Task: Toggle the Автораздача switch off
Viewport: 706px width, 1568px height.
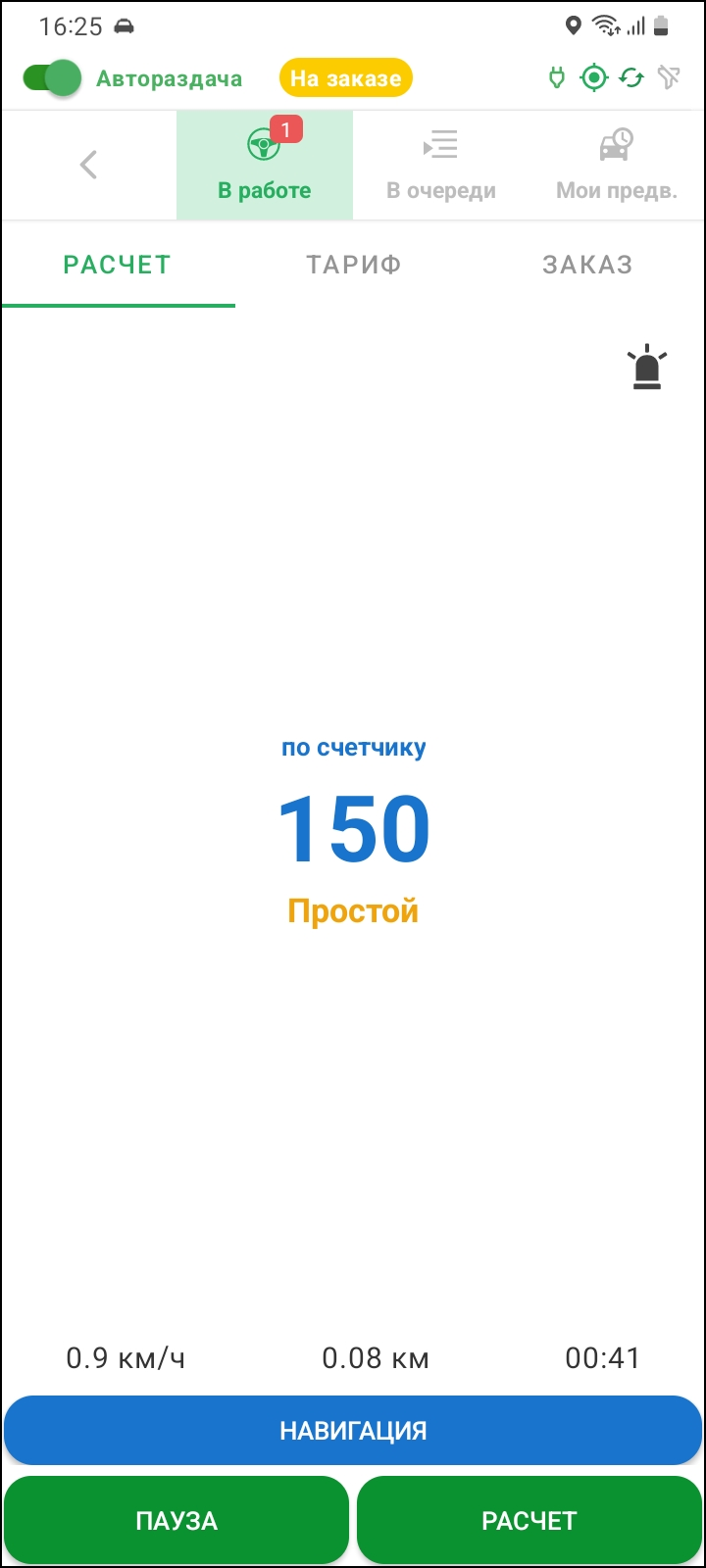Action: [53, 78]
